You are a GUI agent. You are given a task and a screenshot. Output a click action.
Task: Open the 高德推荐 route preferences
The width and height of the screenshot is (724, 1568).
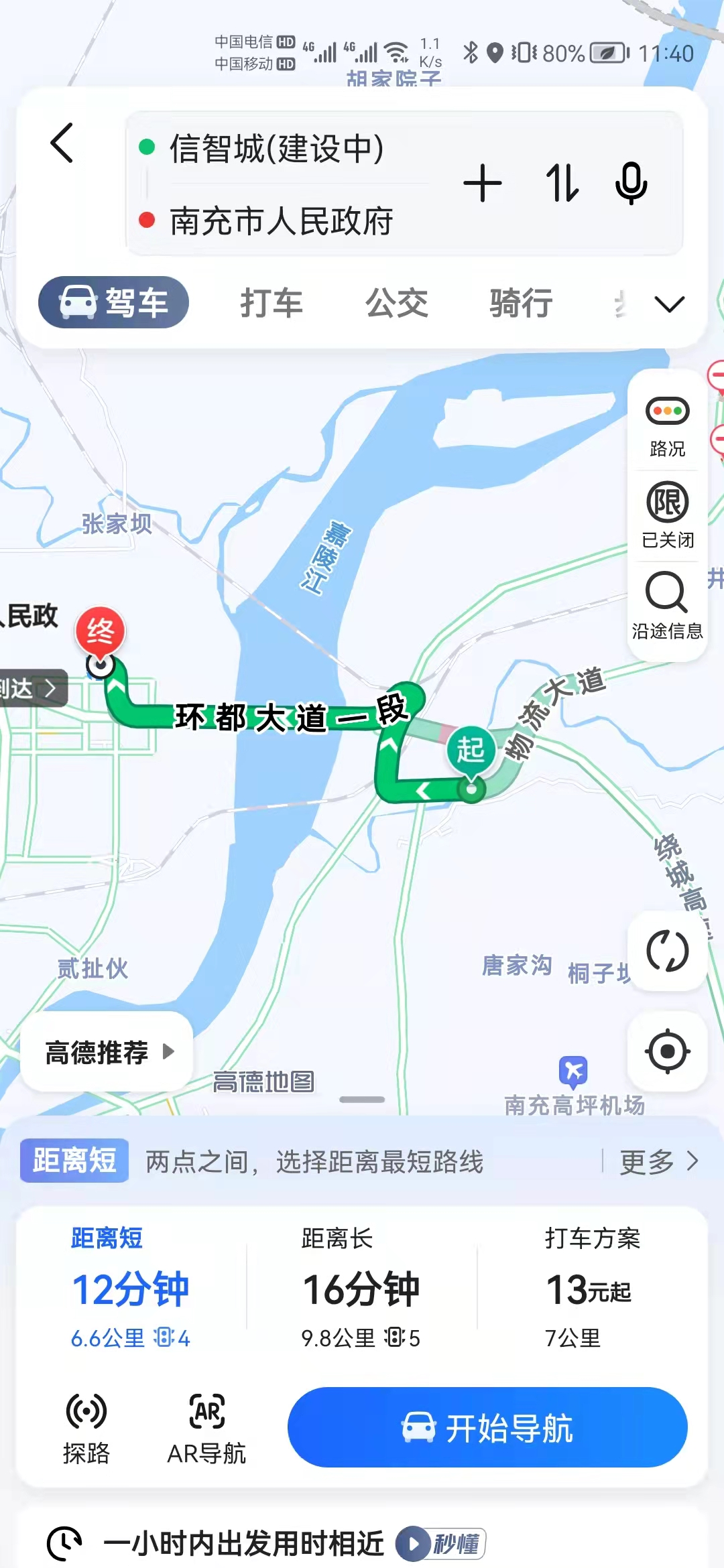click(x=107, y=1052)
